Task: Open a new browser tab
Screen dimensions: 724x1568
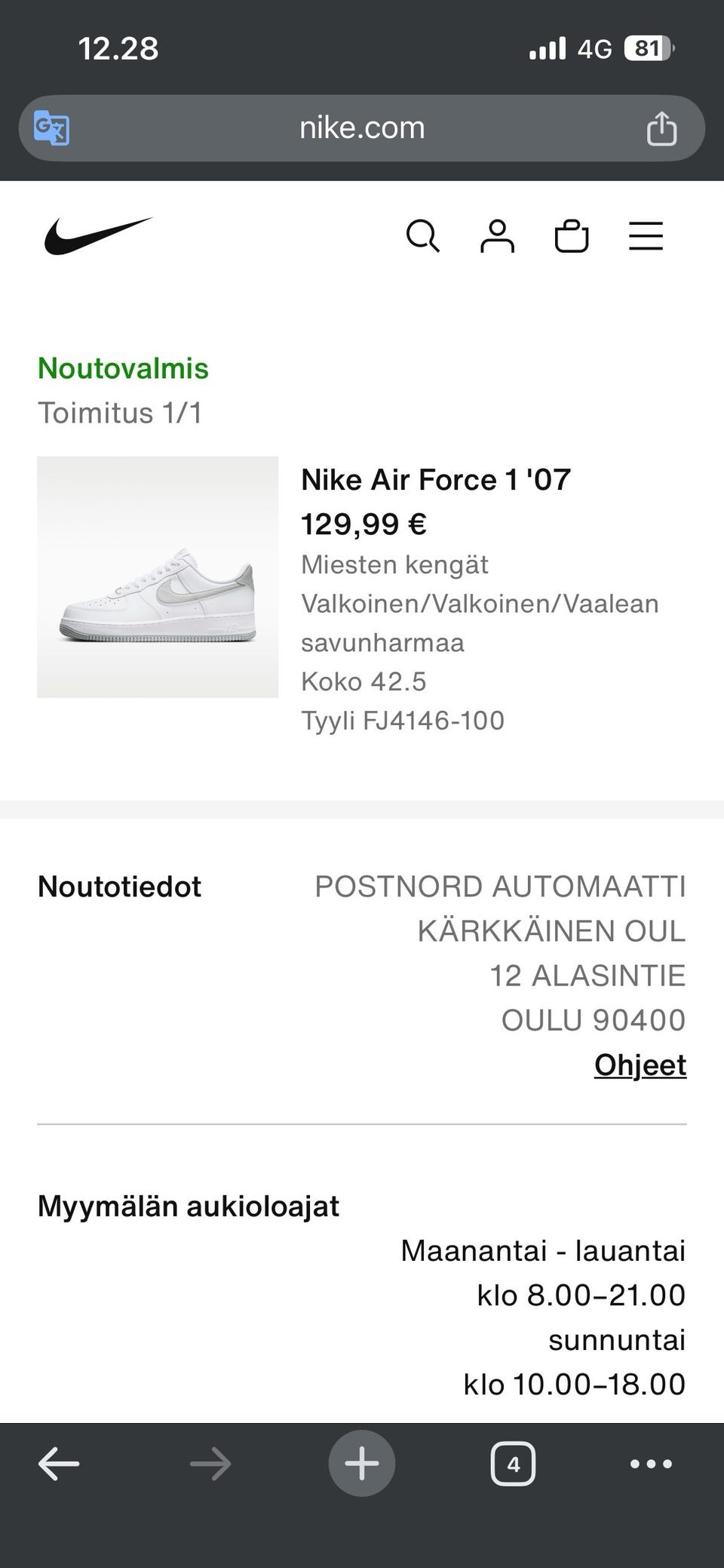Action: (362, 1465)
